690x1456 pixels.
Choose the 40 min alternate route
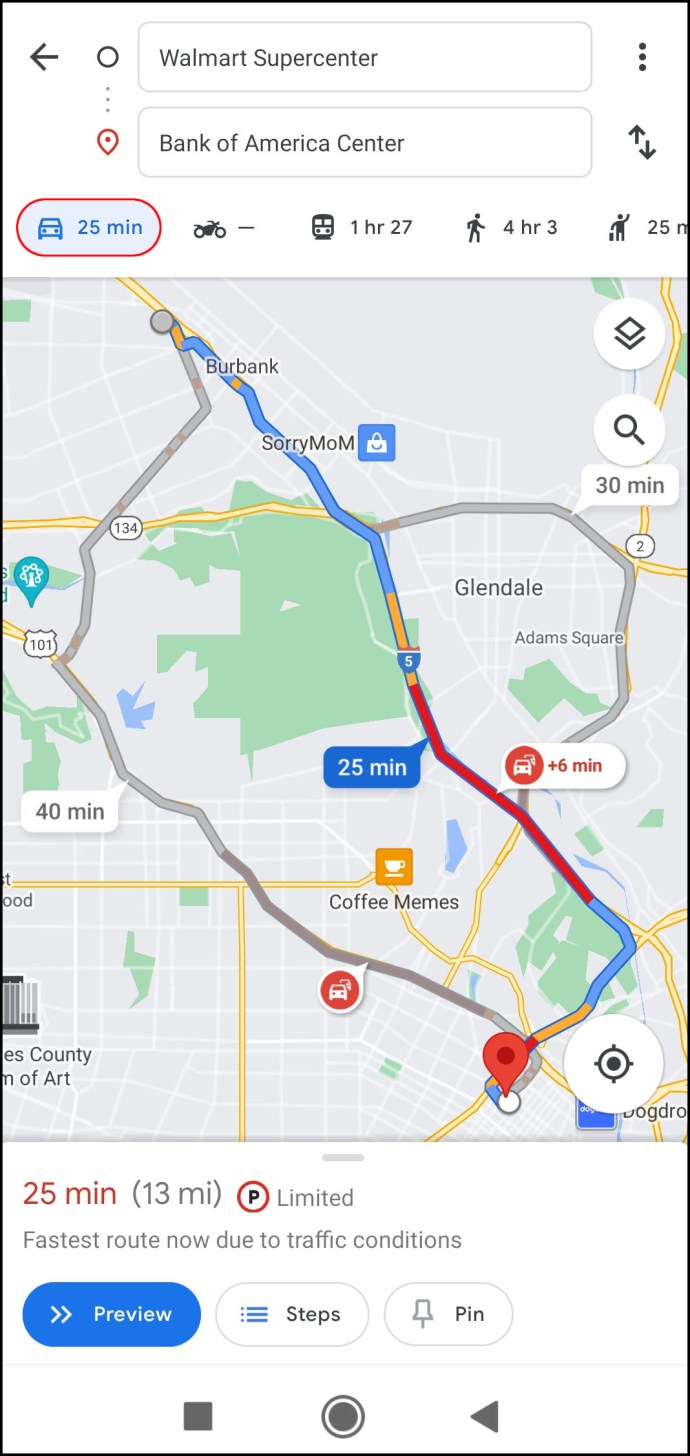click(70, 811)
